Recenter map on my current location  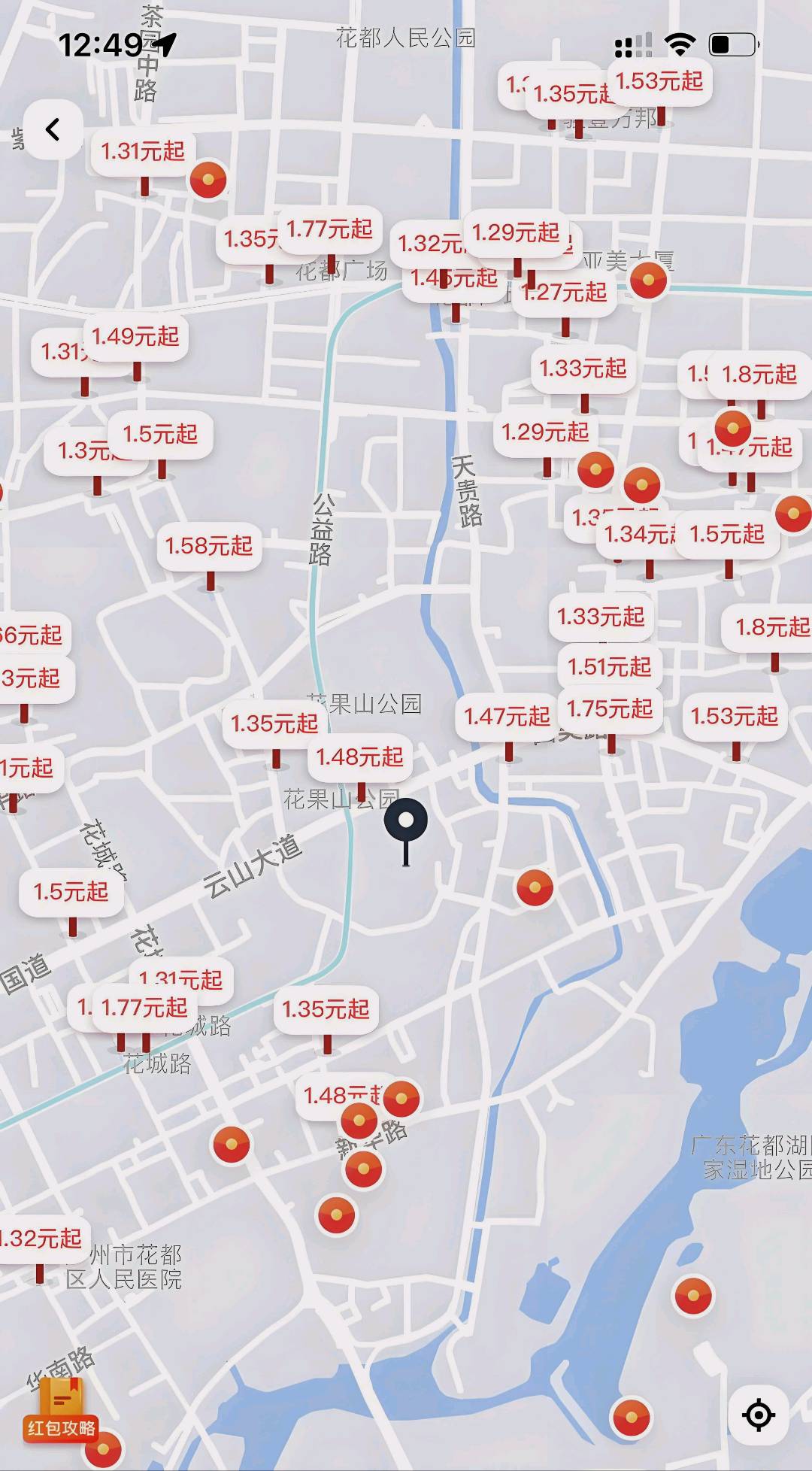758,1415
